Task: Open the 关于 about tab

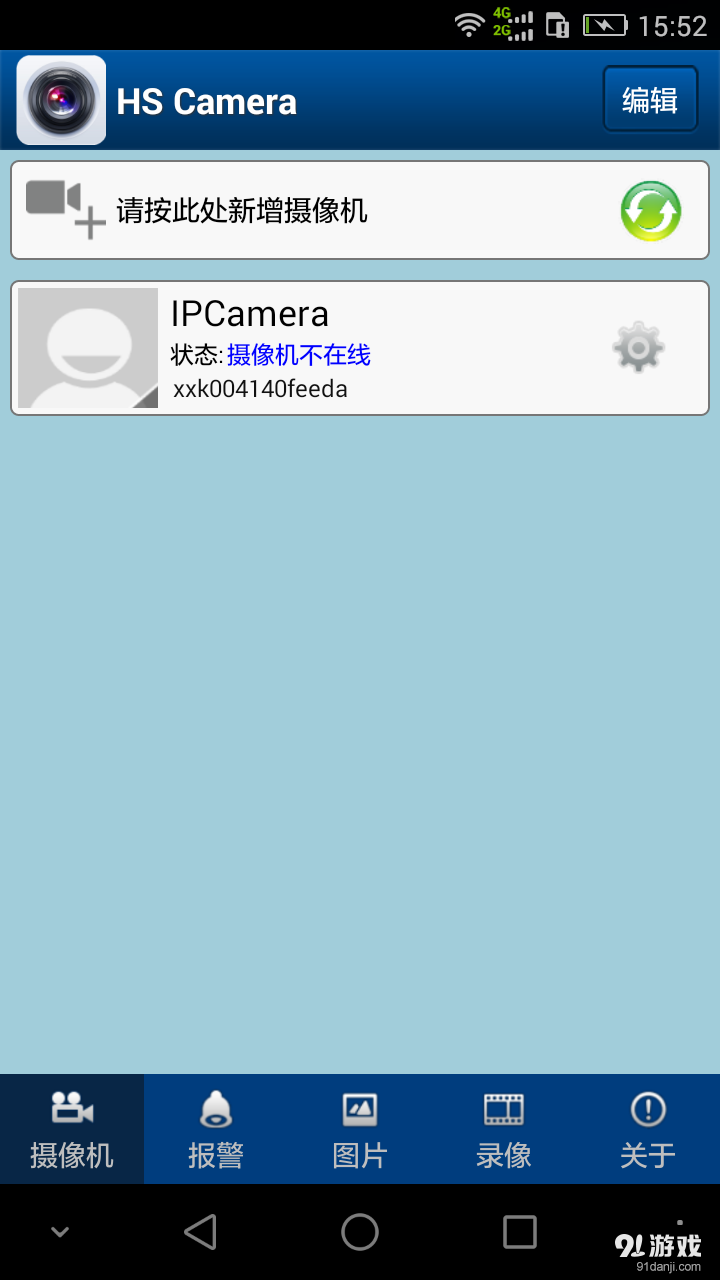Action: [648, 1129]
